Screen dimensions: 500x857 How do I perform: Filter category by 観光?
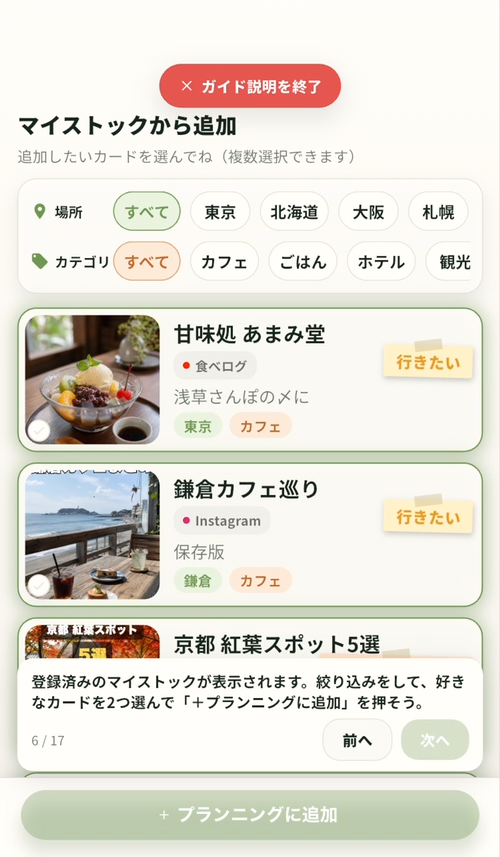coord(449,262)
